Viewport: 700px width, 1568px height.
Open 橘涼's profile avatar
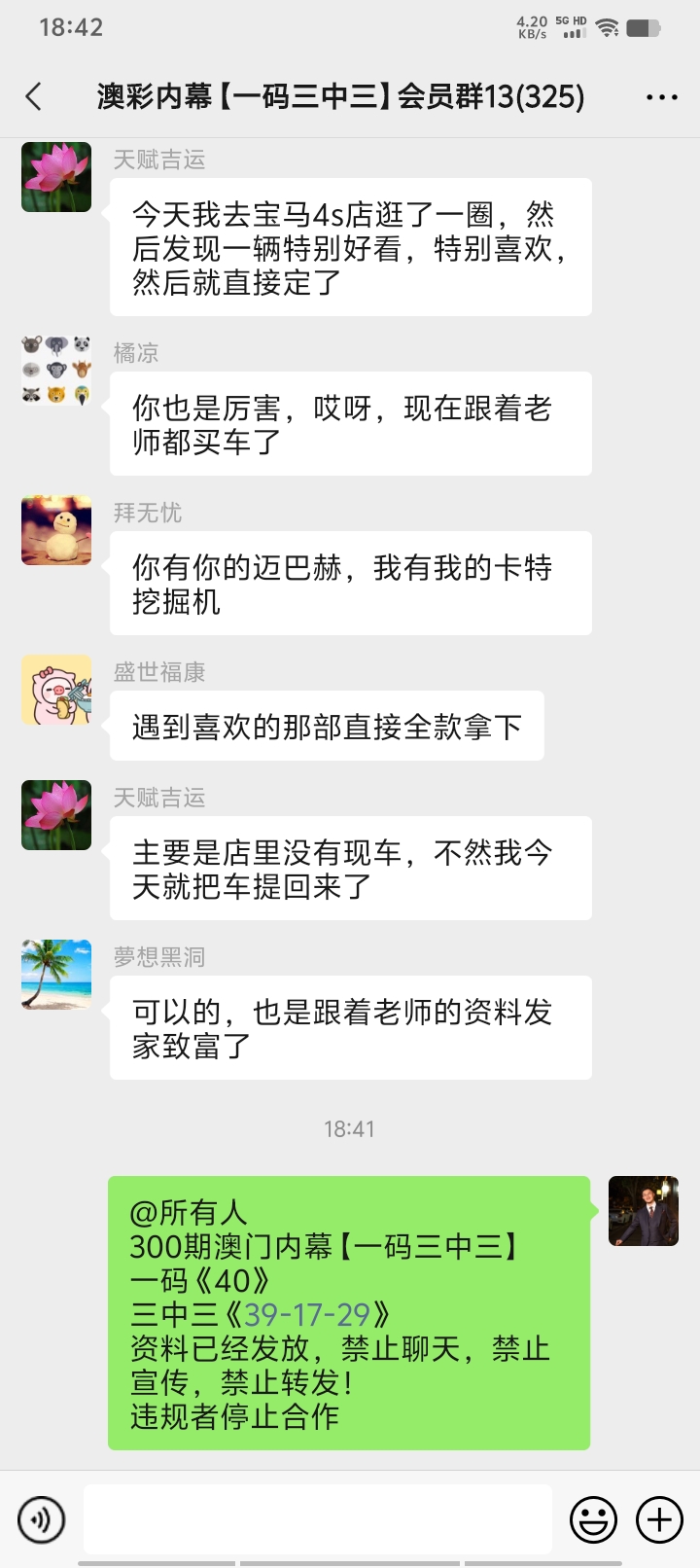pyautogui.click(x=56, y=371)
